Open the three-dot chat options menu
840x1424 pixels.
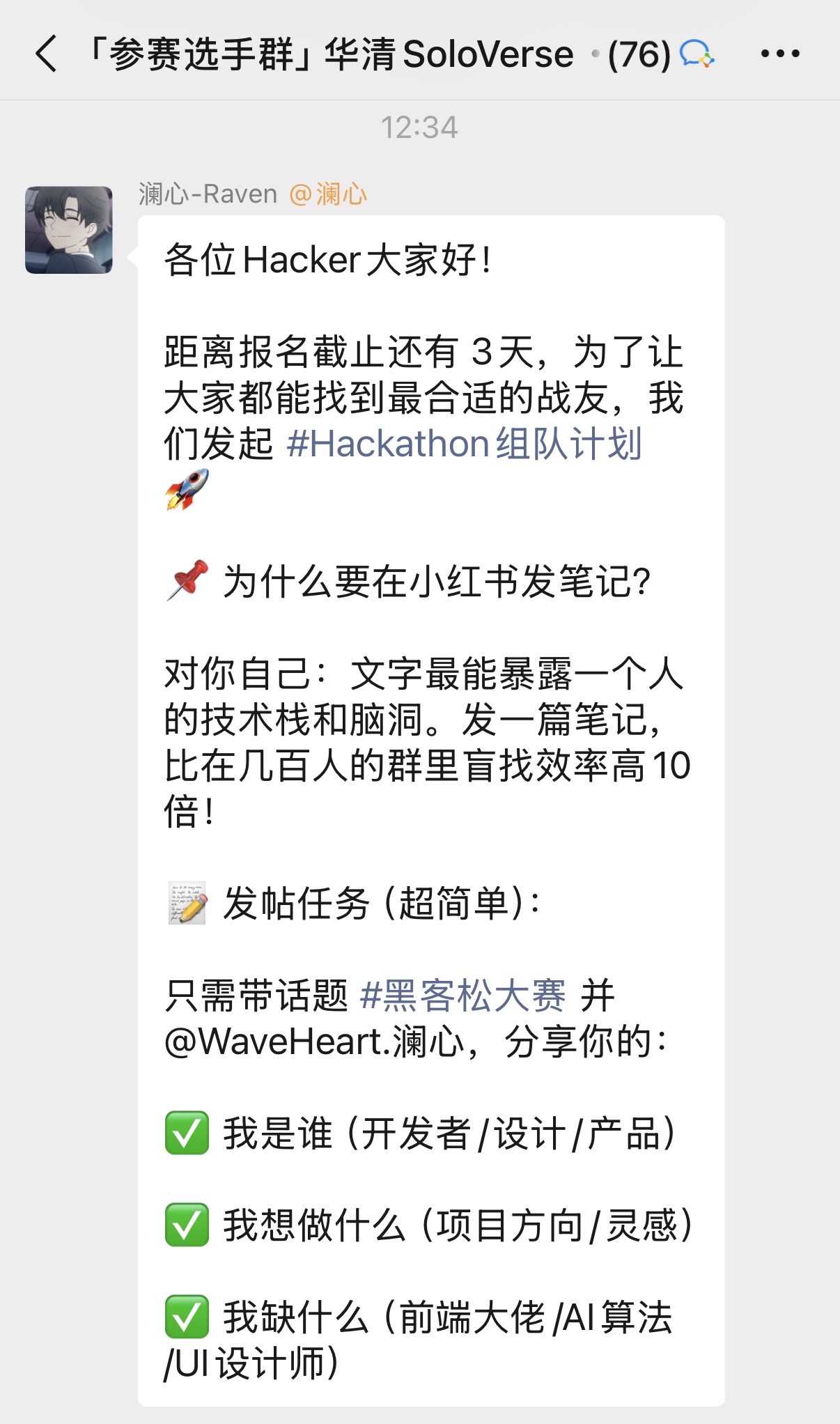click(x=780, y=54)
